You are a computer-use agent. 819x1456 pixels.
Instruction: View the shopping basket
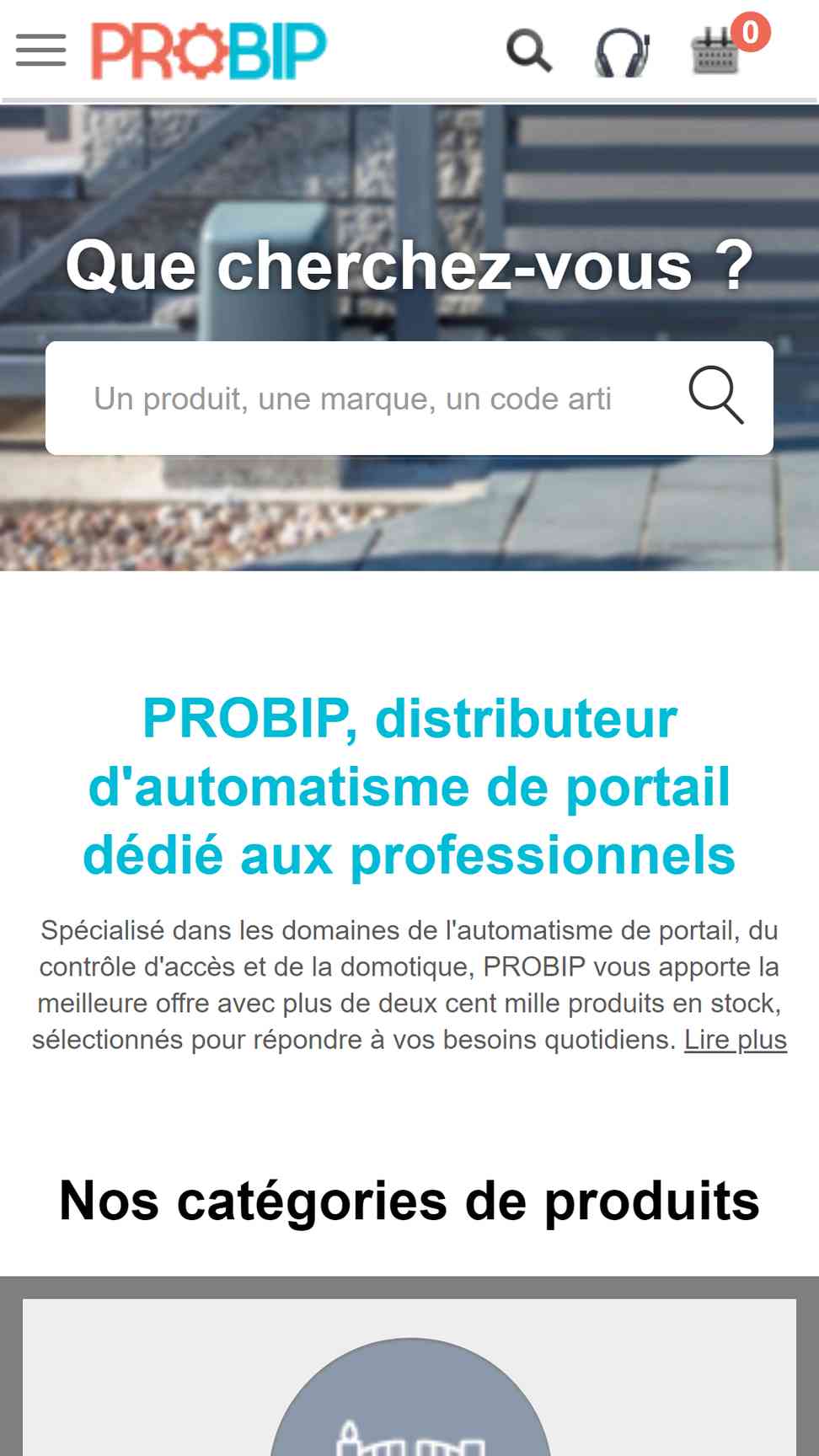(716, 53)
